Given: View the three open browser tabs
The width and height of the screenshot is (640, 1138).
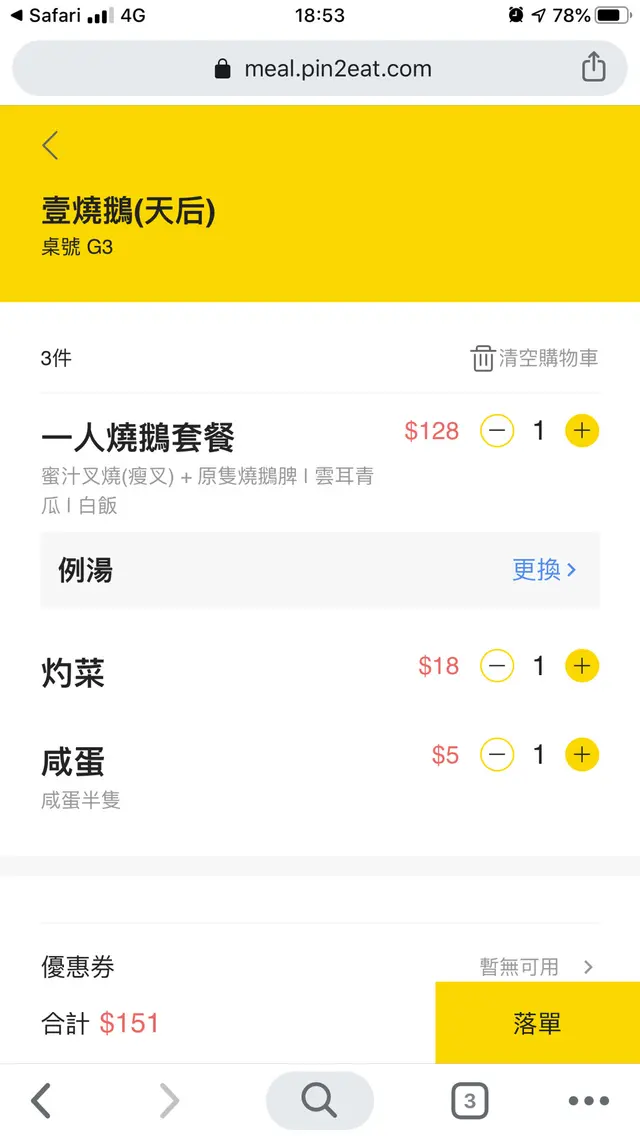Looking at the screenshot, I should coord(469,1101).
